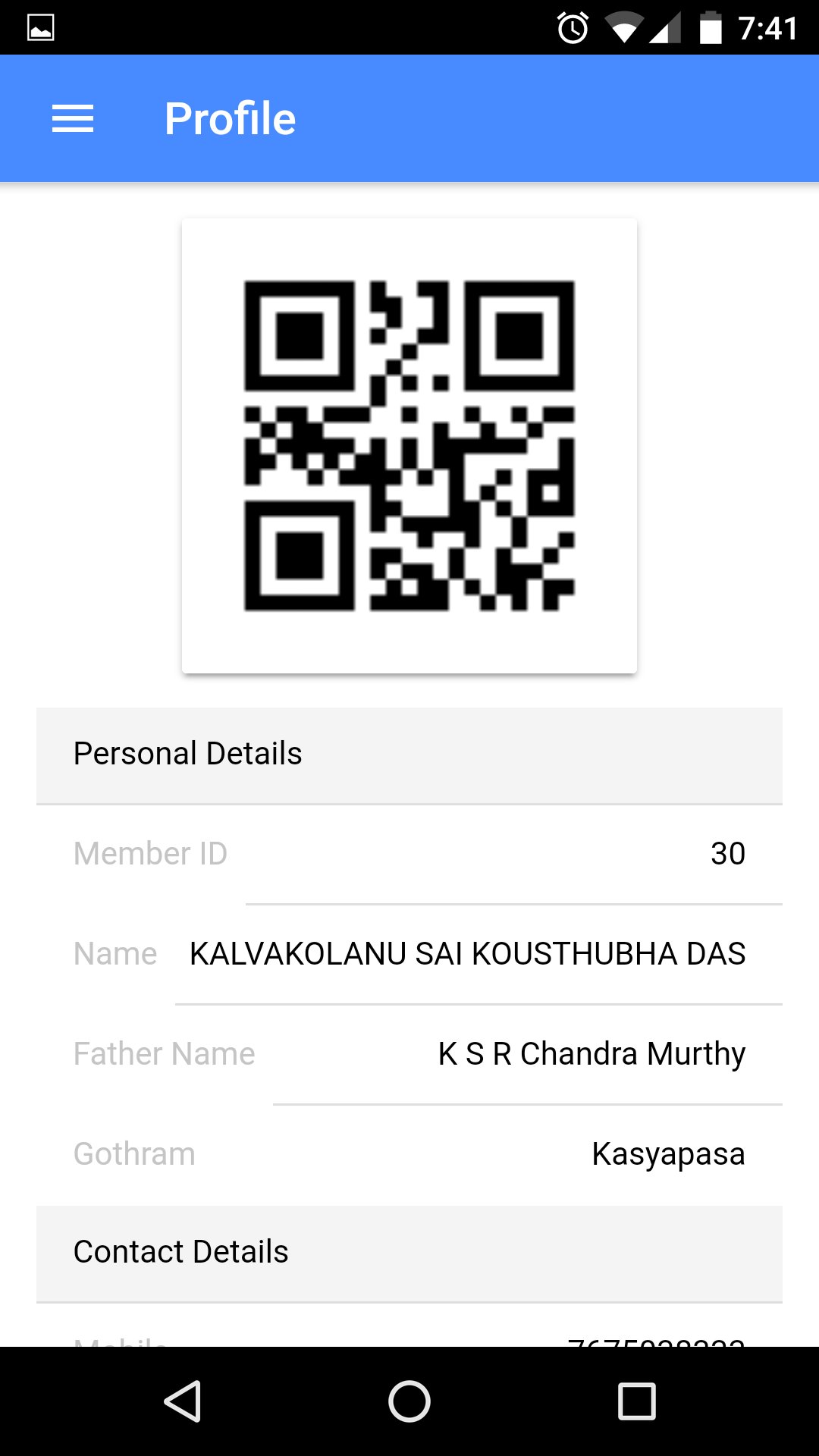Select the name KALVAKOLANU SAI KOUSTHUBHA DAS
This screenshot has height=1456, width=819.
(467, 954)
